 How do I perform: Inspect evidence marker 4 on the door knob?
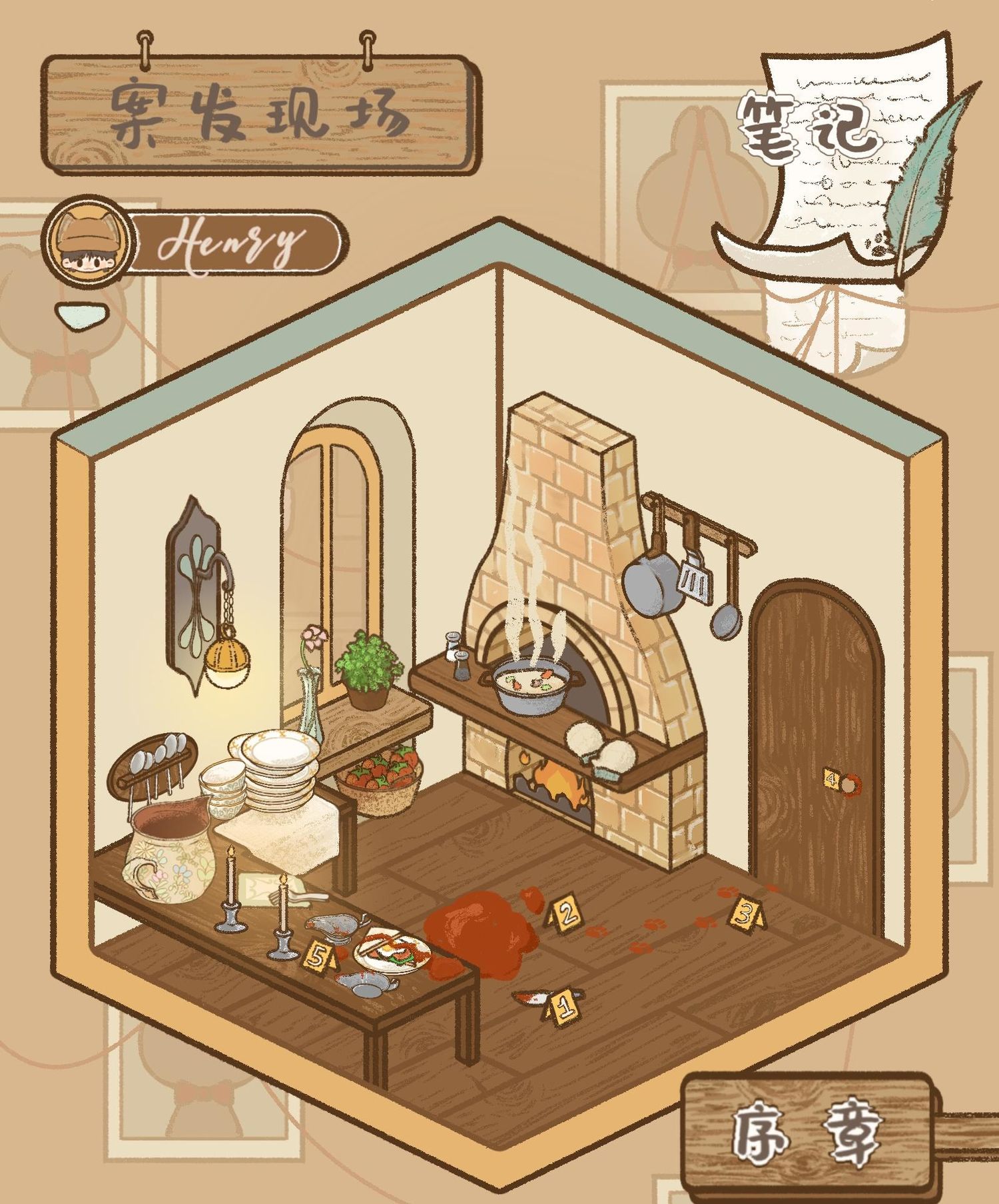tap(831, 778)
